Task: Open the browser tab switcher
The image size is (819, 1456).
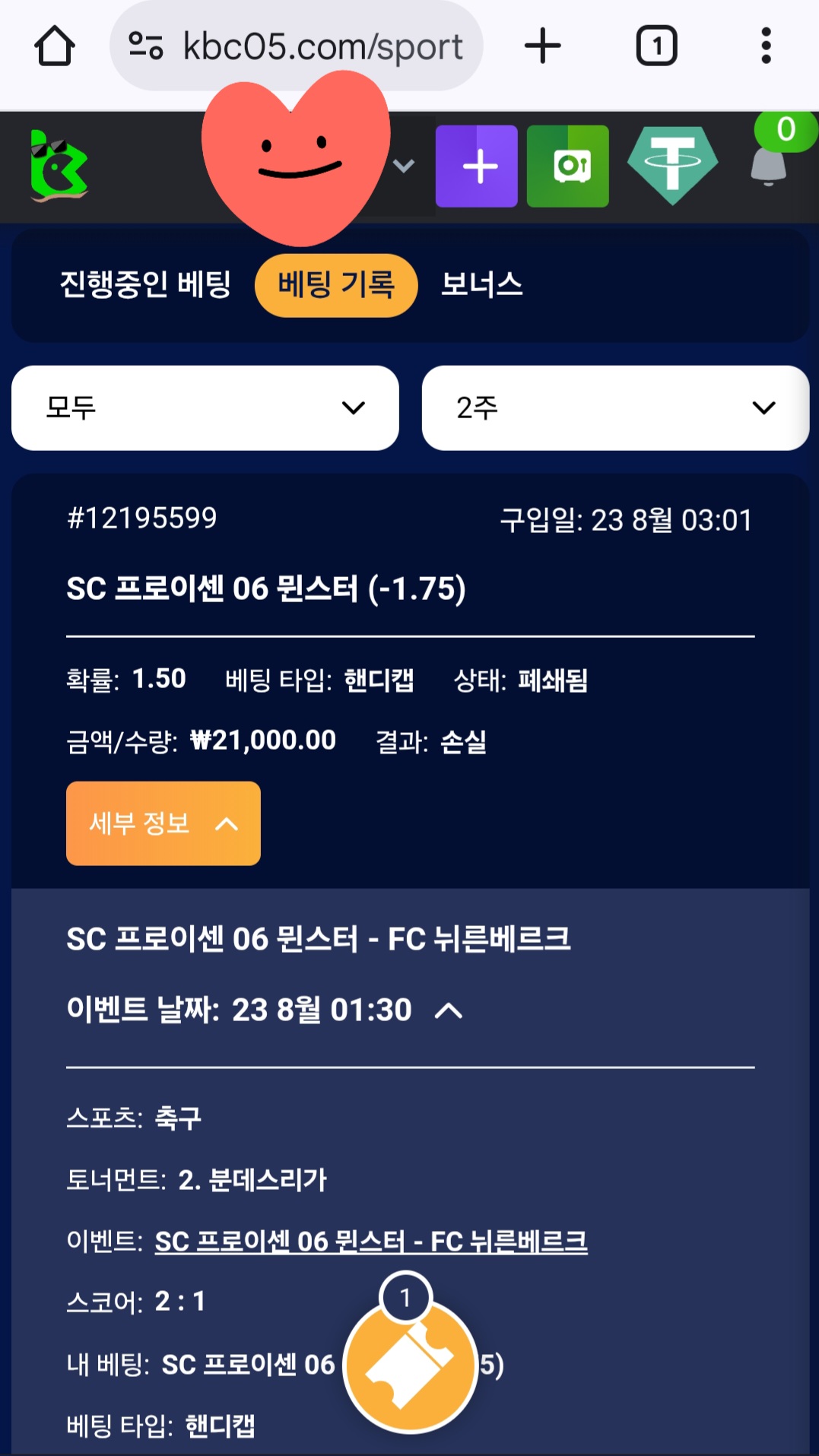Action: click(656, 46)
